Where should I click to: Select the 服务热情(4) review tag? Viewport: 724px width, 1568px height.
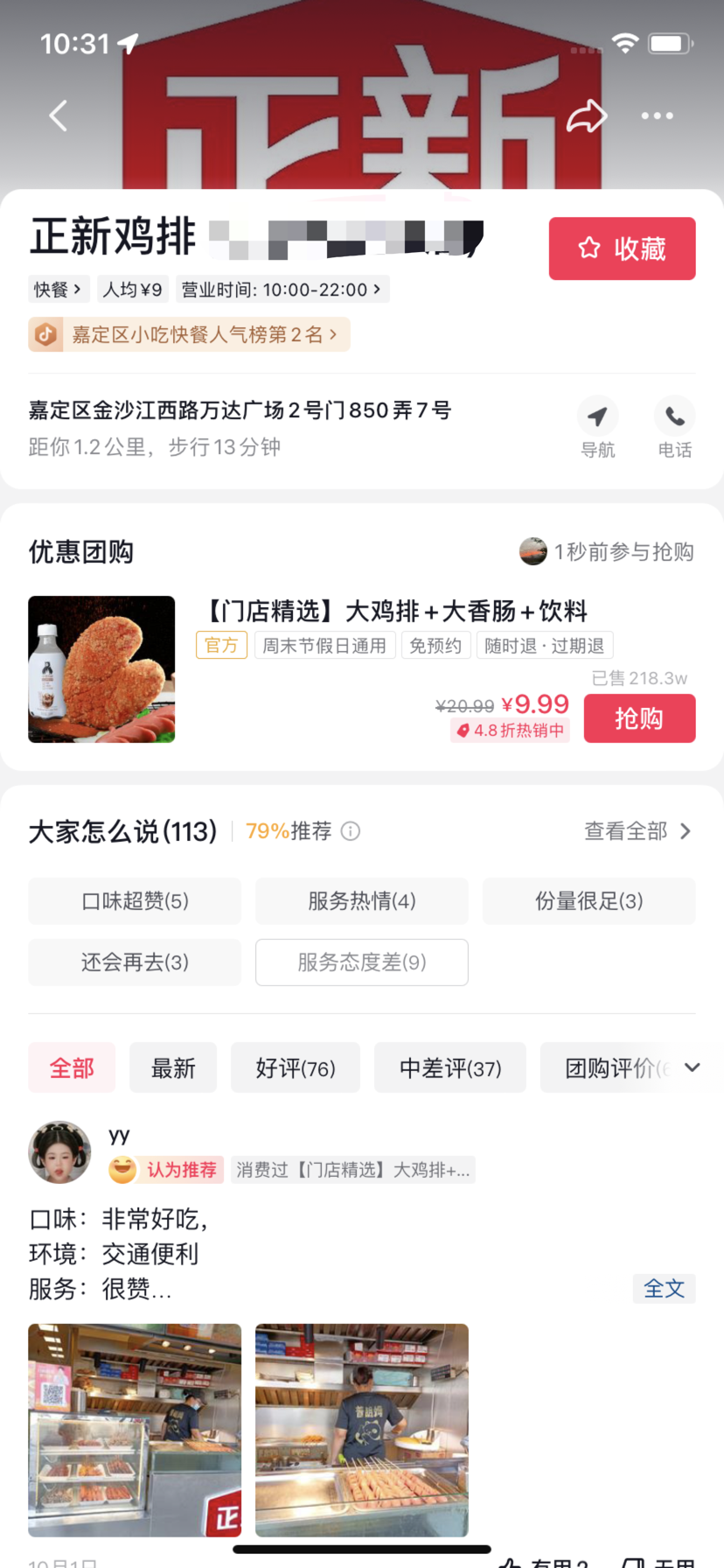361,901
